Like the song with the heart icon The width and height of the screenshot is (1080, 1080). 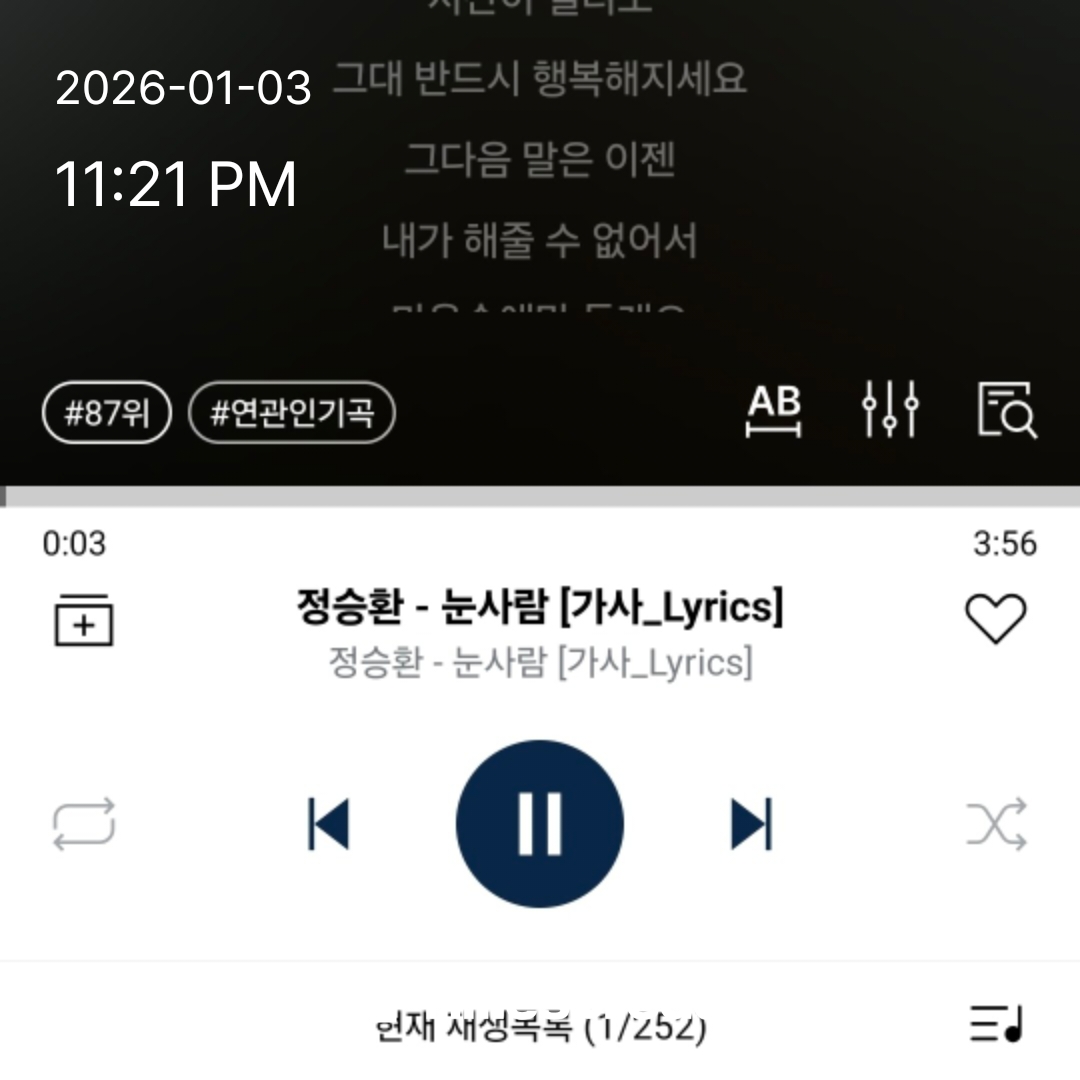coord(995,619)
